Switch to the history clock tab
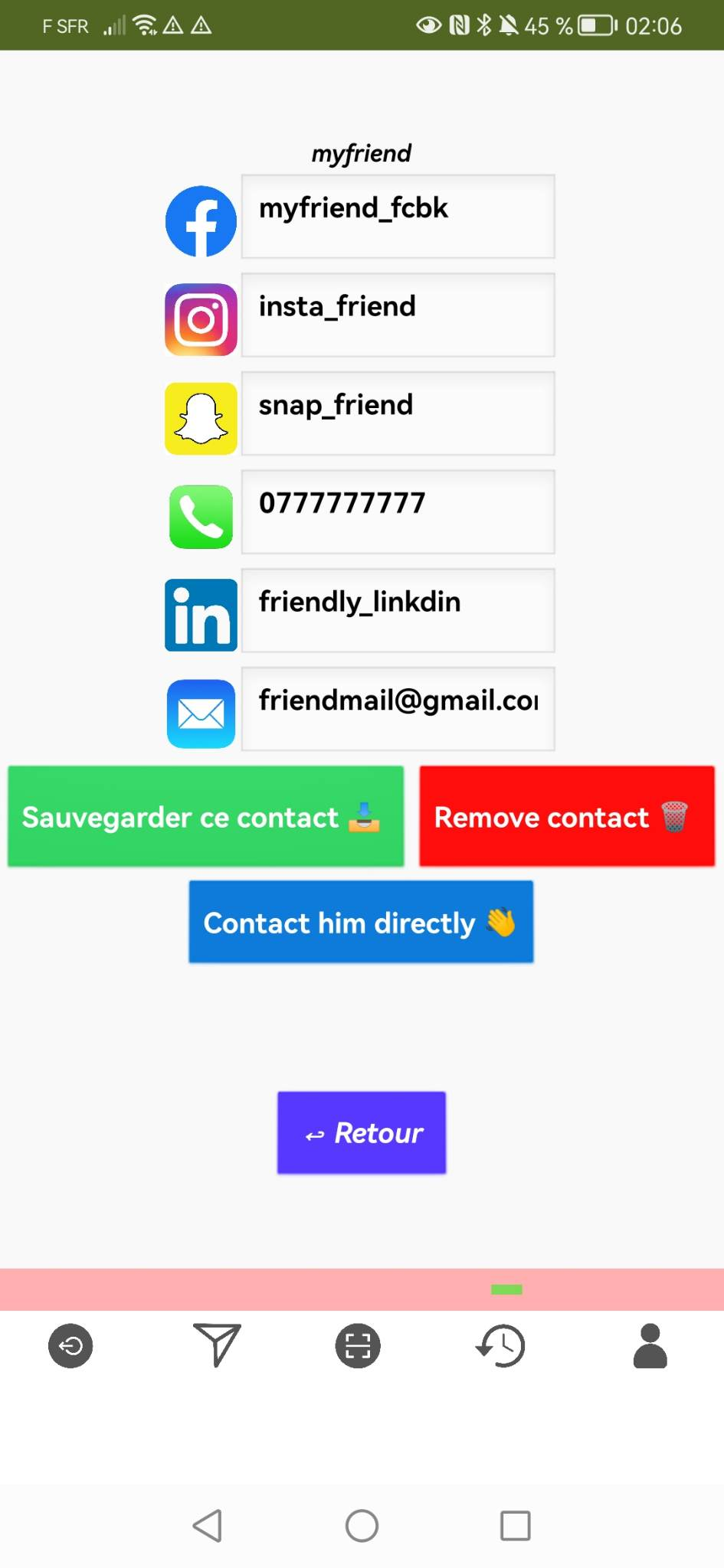Viewport: 724px width, 1568px height. pyautogui.click(x=500, y=1345)
